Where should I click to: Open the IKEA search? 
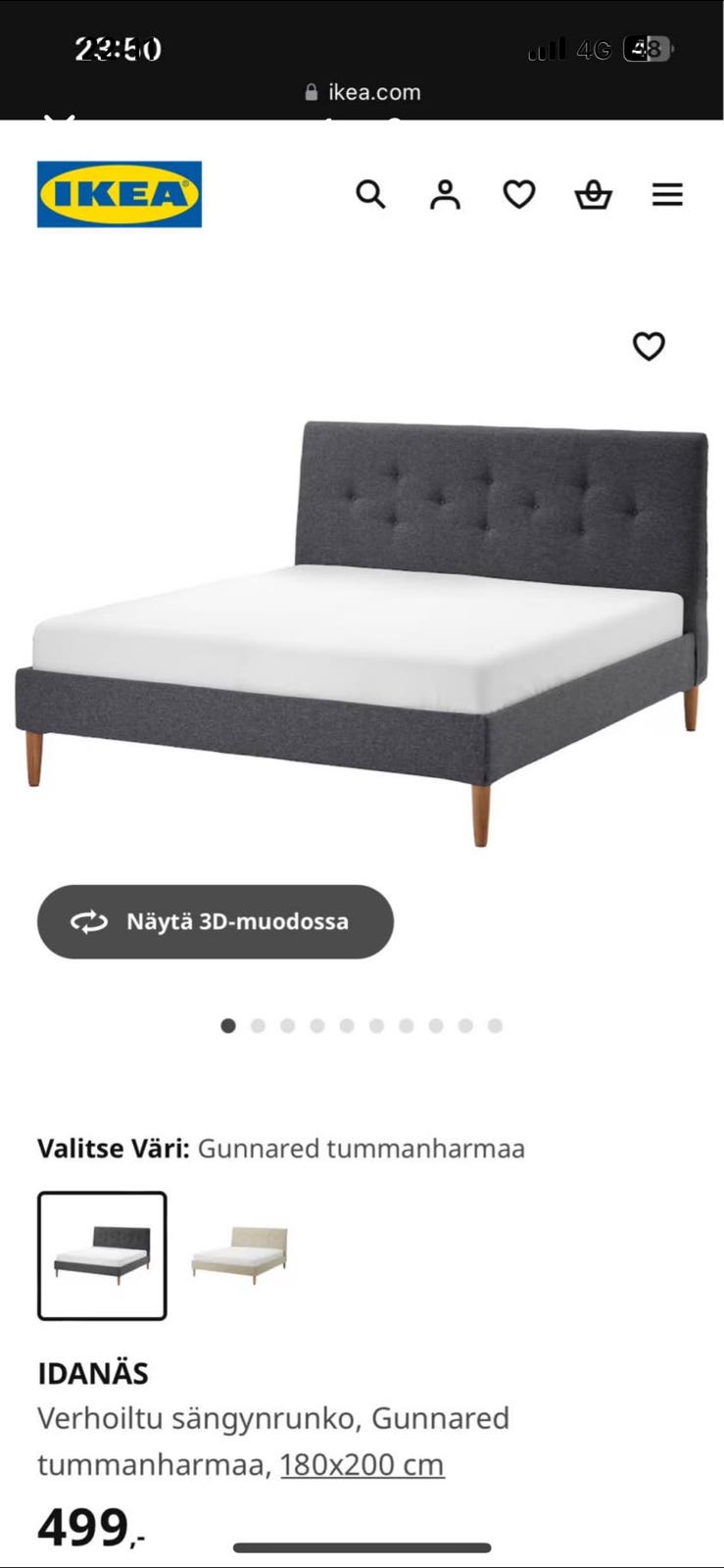click(x=370, y=194)
